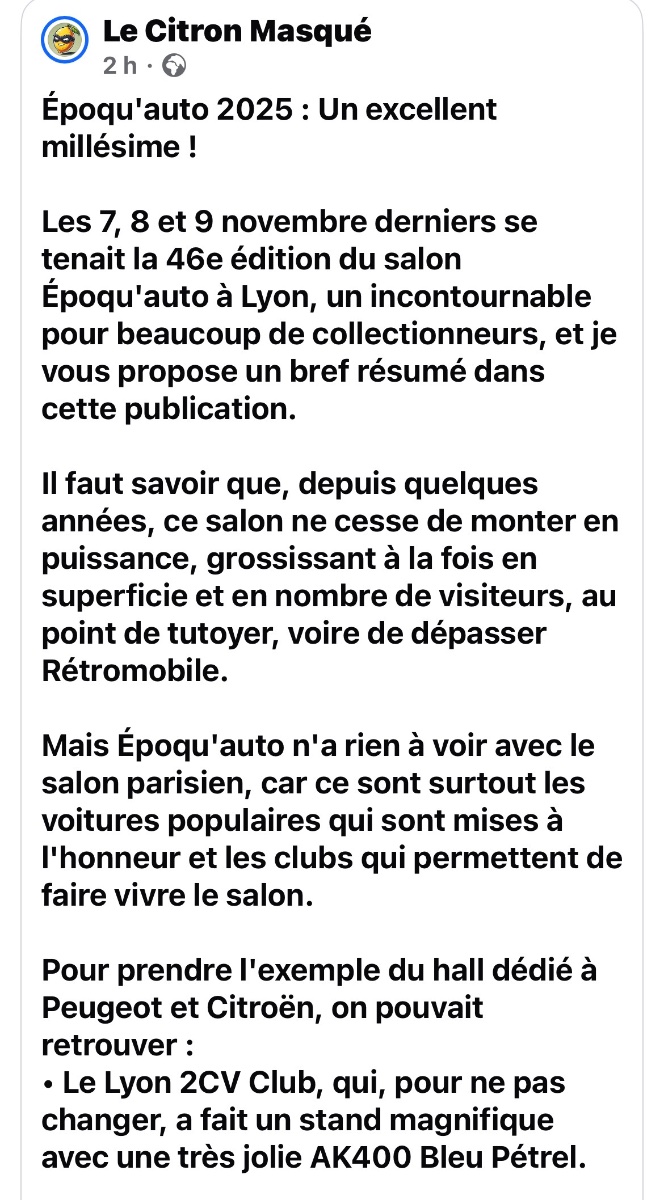Open Le Citron Masqué profile picture
The image size is (664, 1200).
(x=62, y=41)
